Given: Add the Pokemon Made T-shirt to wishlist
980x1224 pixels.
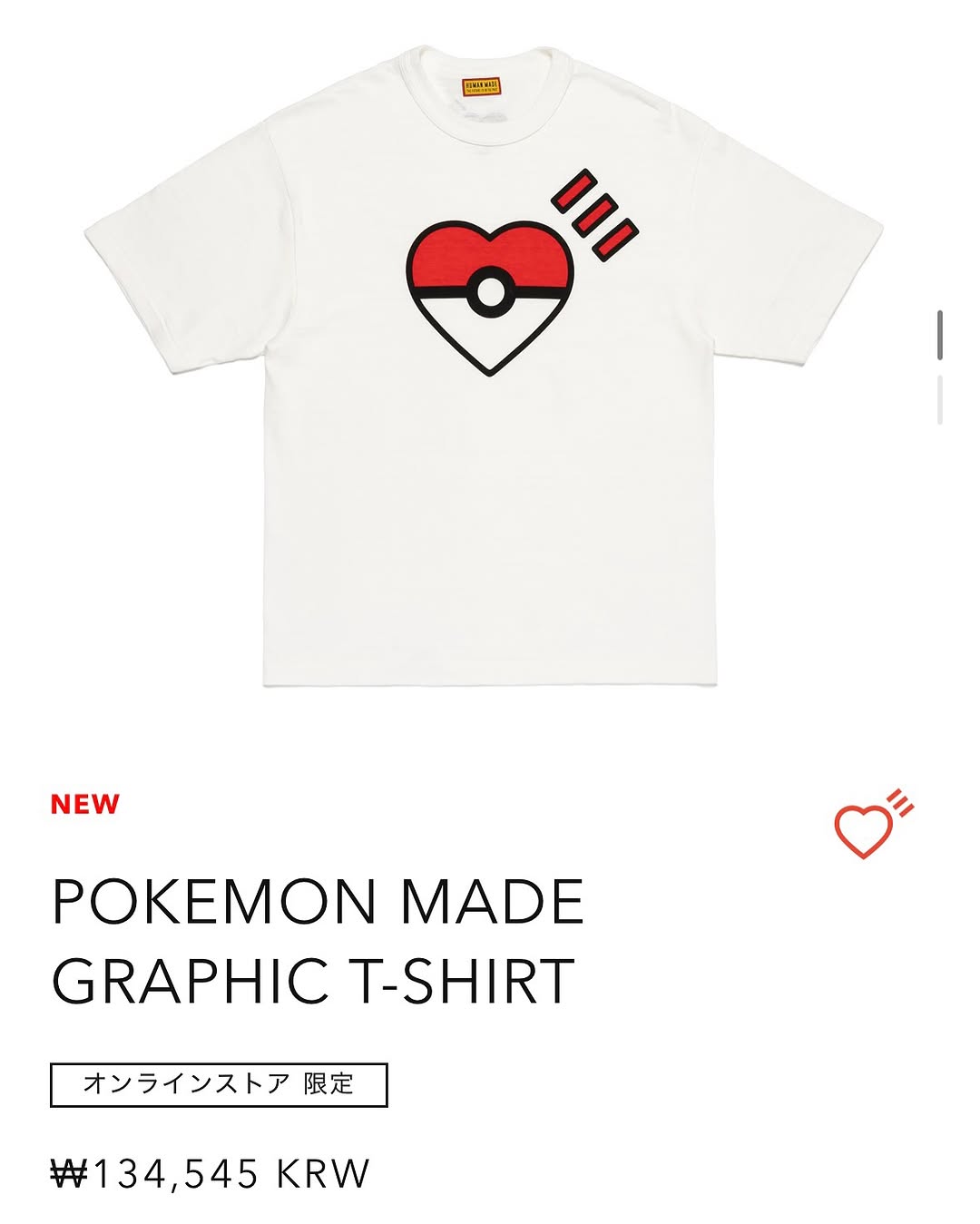Looking at the screenshot, I should (x=873, y=824).
